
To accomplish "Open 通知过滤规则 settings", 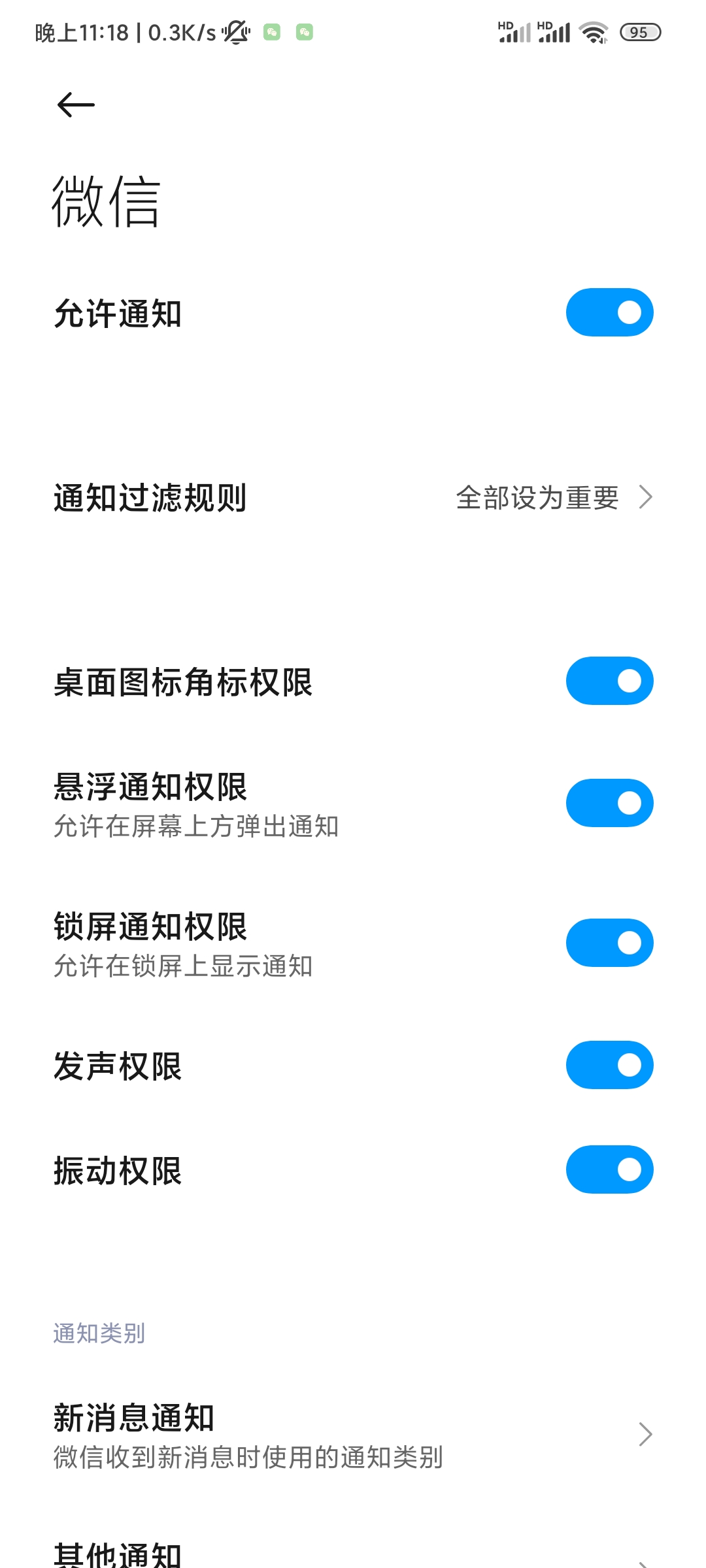I will tap(353, 498).
